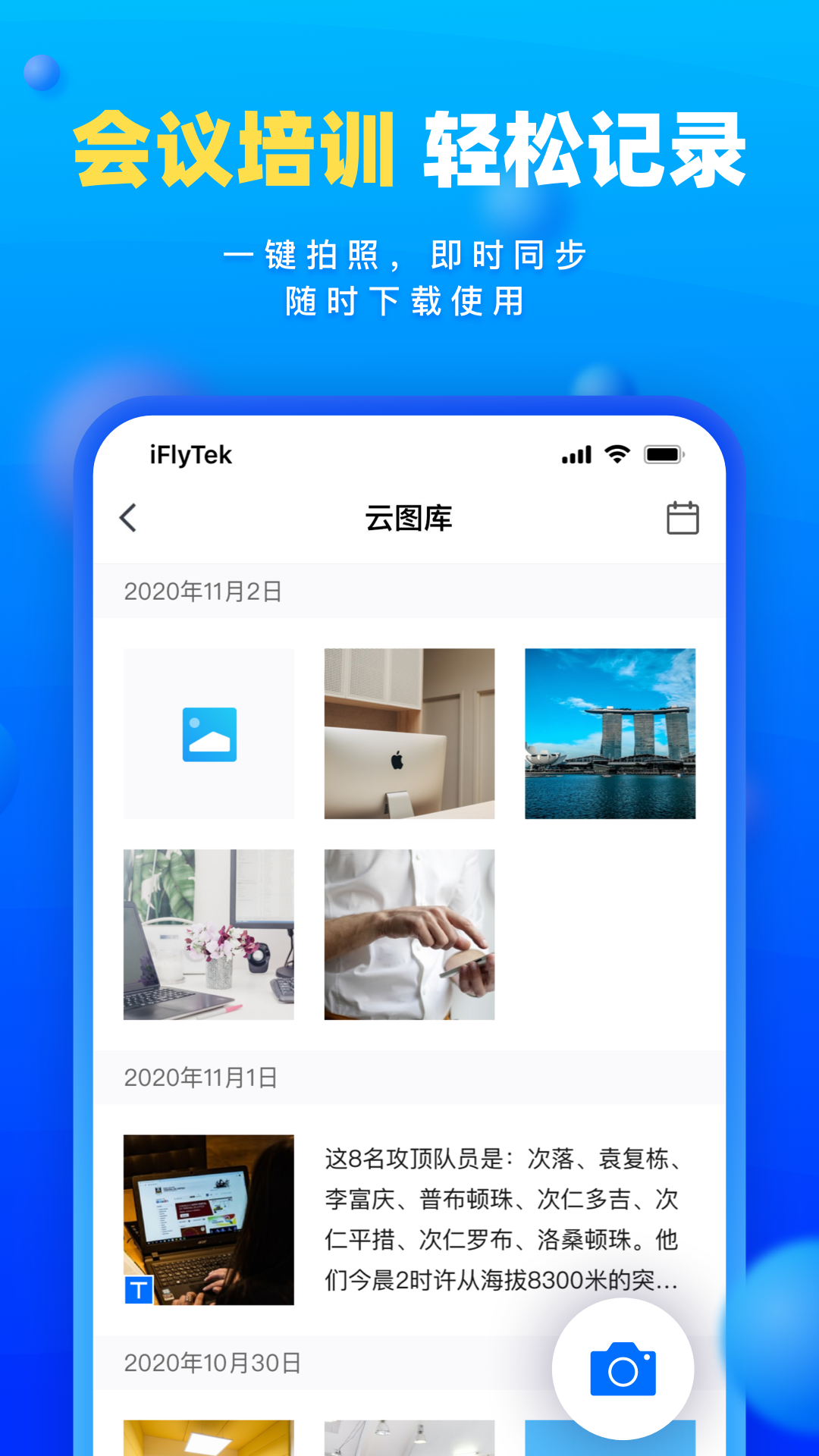Open the calendar date picker

(682, 519)
